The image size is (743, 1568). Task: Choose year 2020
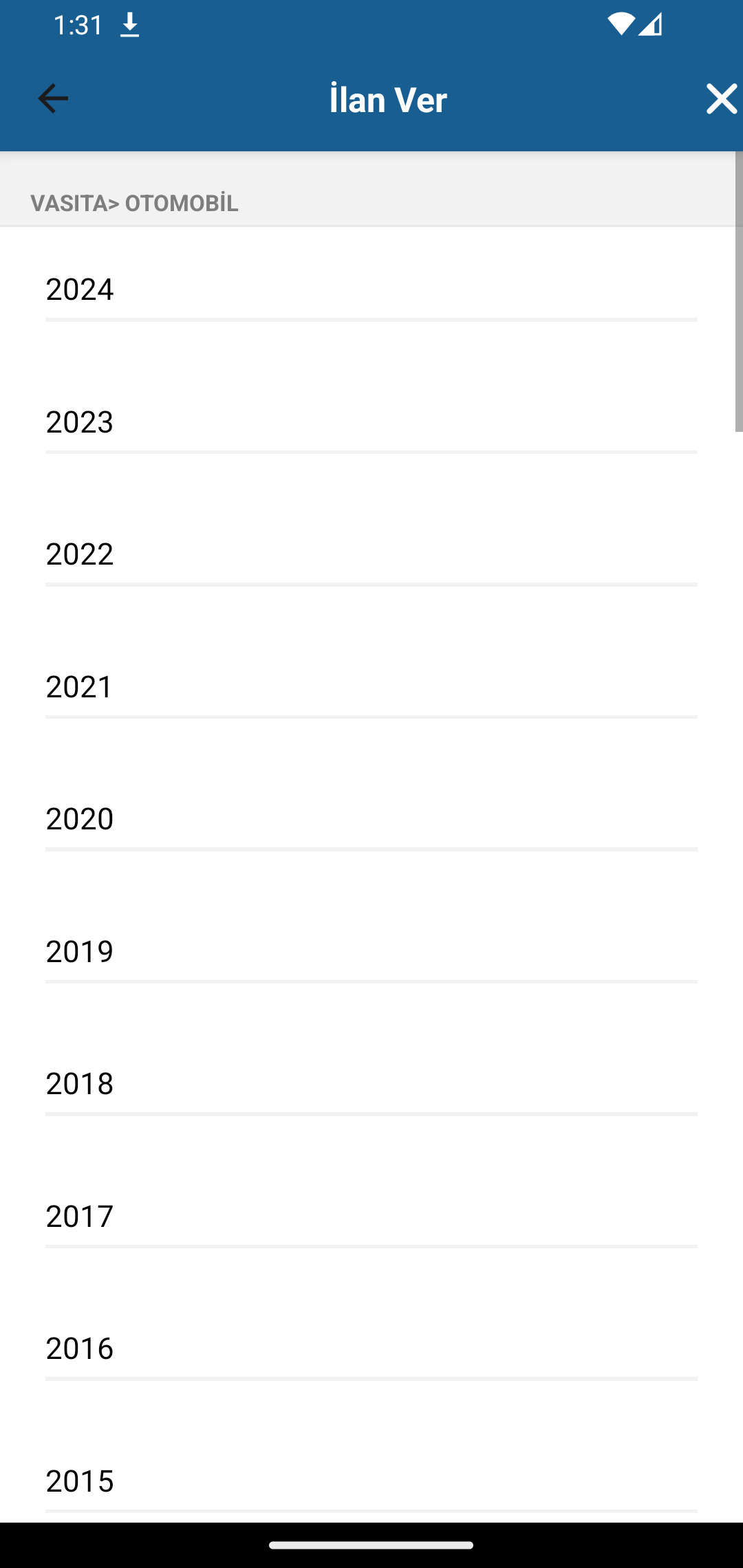(371, 818)
